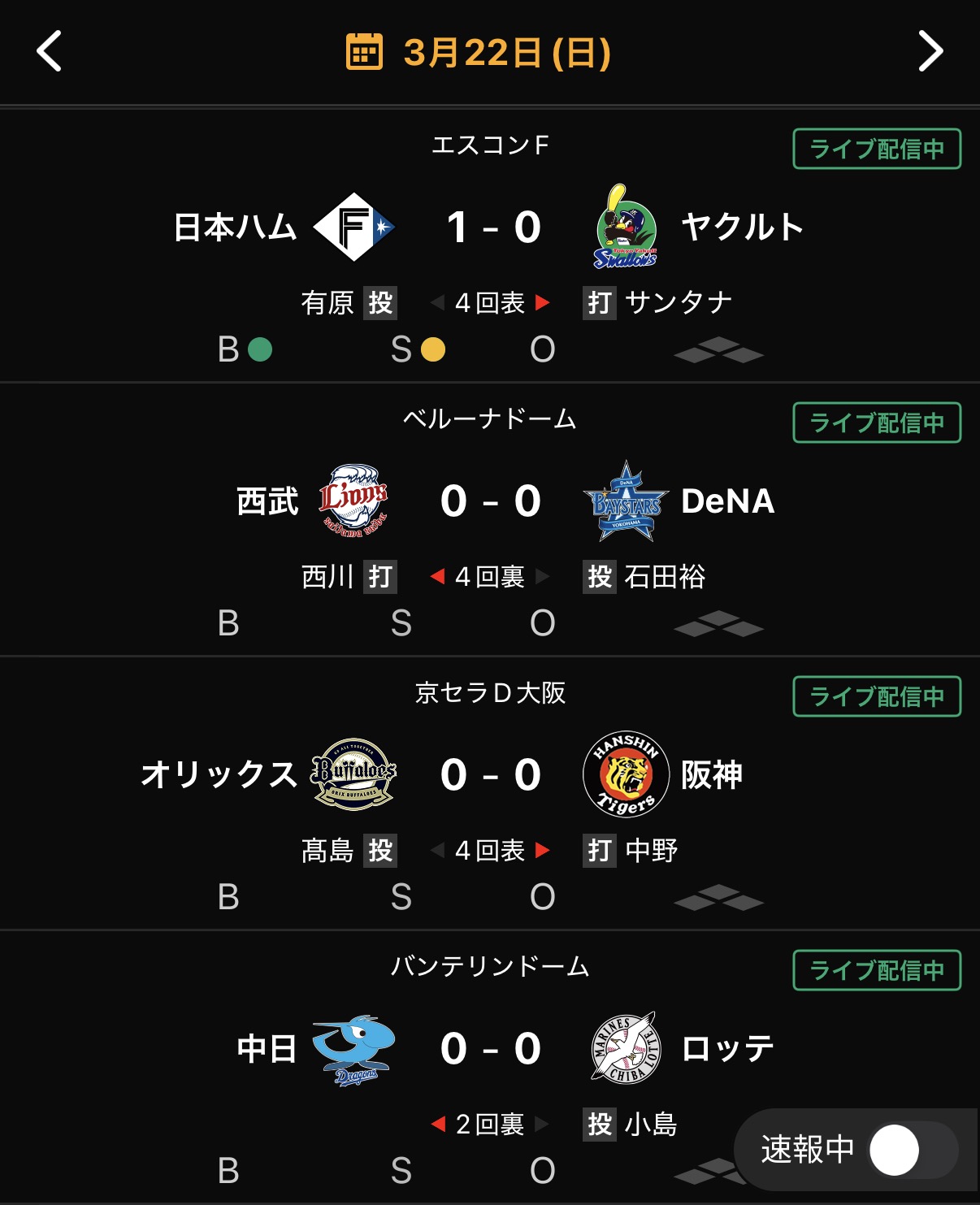
Task: Watch the live stream at バンテリンドーム
Action: [877, 970]
